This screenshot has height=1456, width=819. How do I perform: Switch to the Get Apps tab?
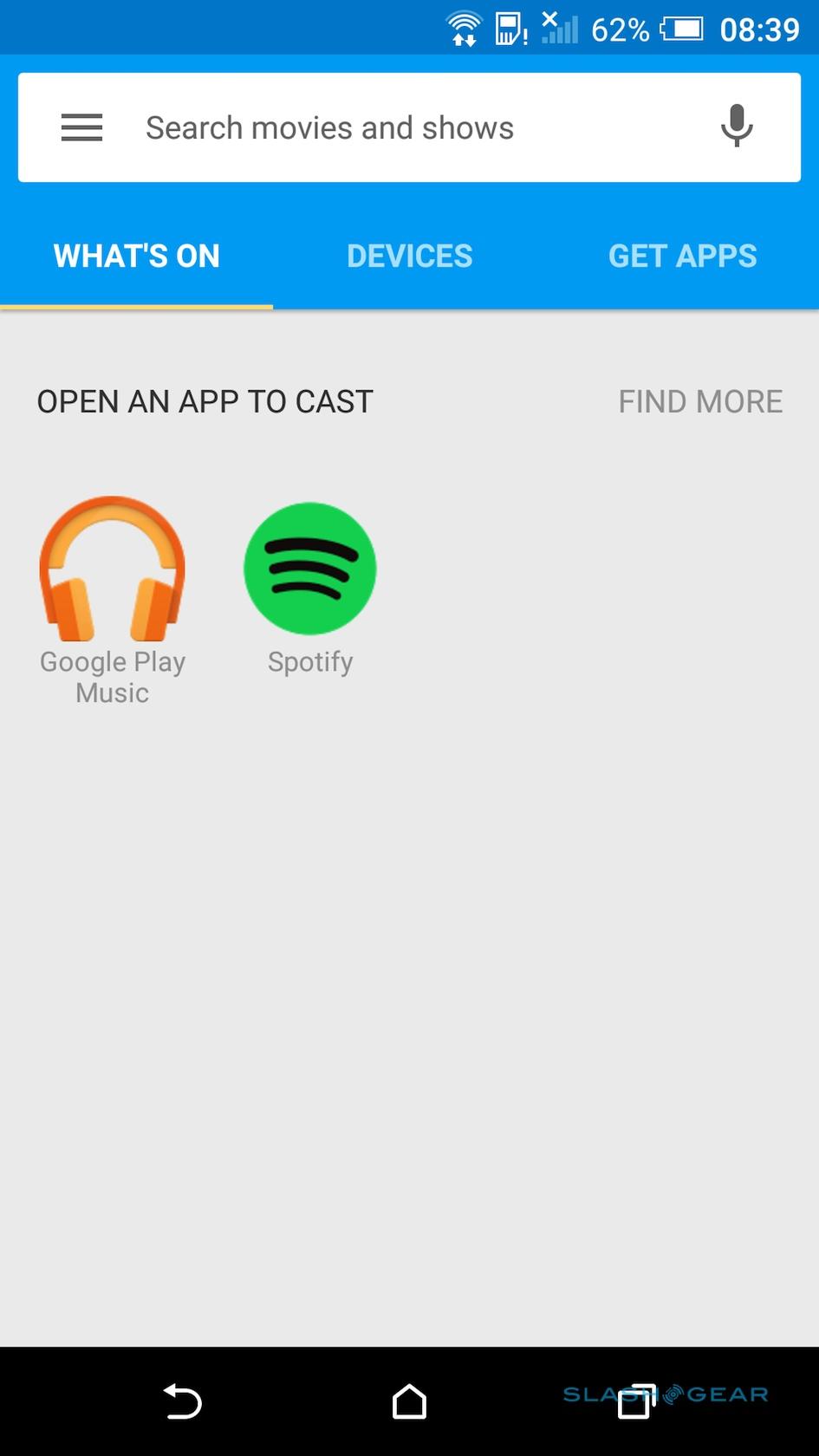tap(682, 256)
